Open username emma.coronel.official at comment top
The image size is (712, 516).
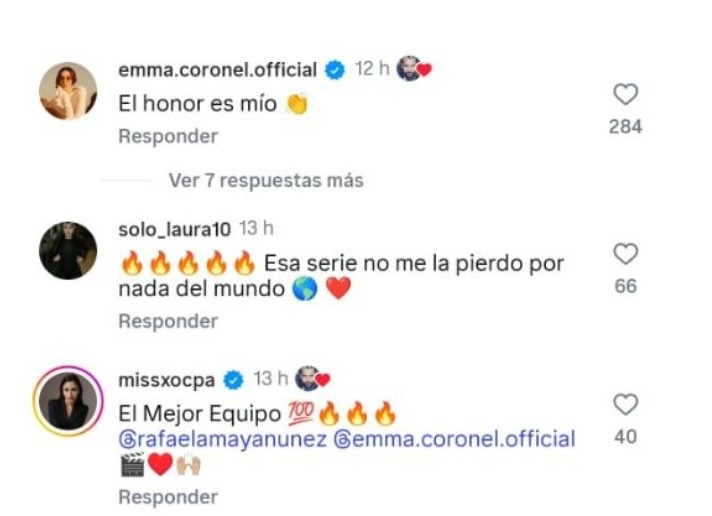click(x=217, y=69)
